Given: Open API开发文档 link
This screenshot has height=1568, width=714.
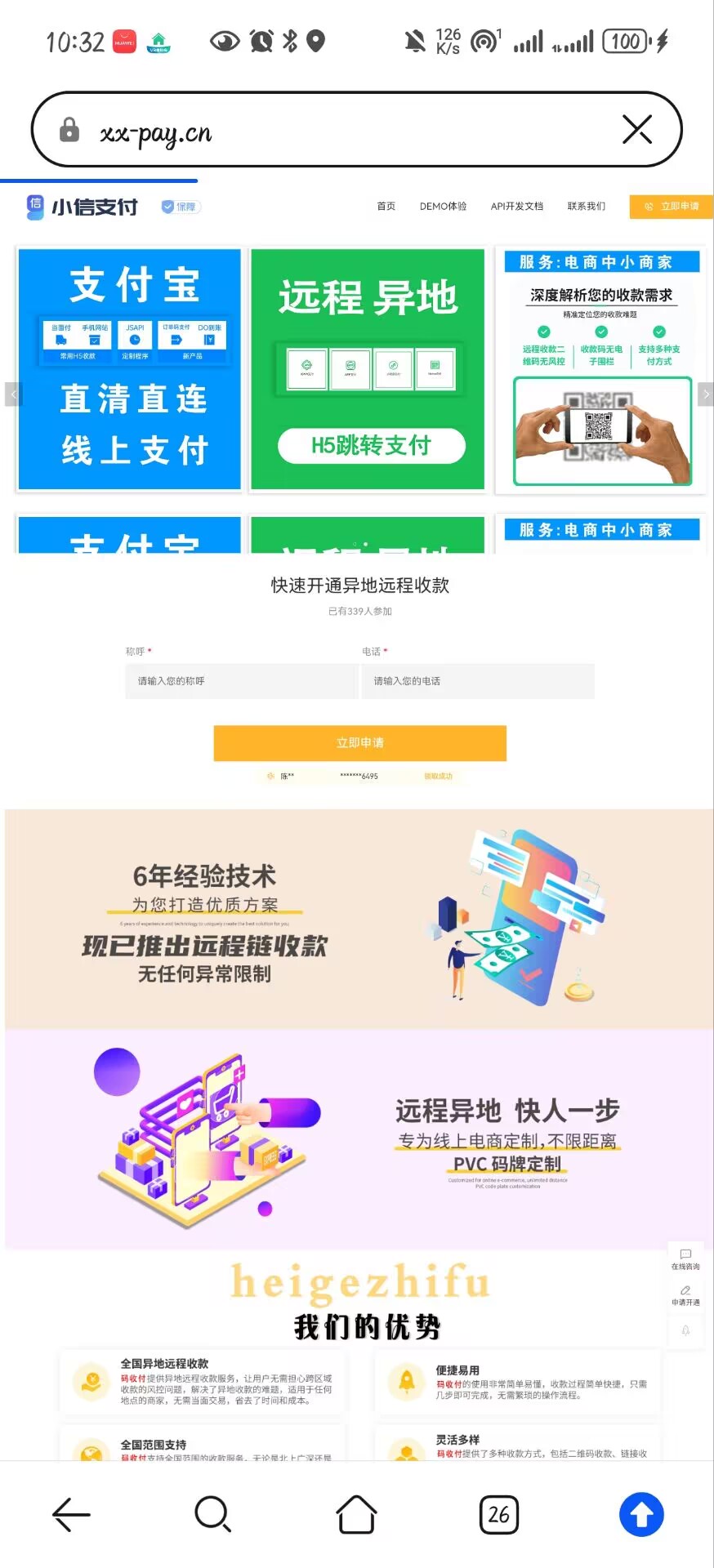Looking at the screenshot, I should click(516, 207).
